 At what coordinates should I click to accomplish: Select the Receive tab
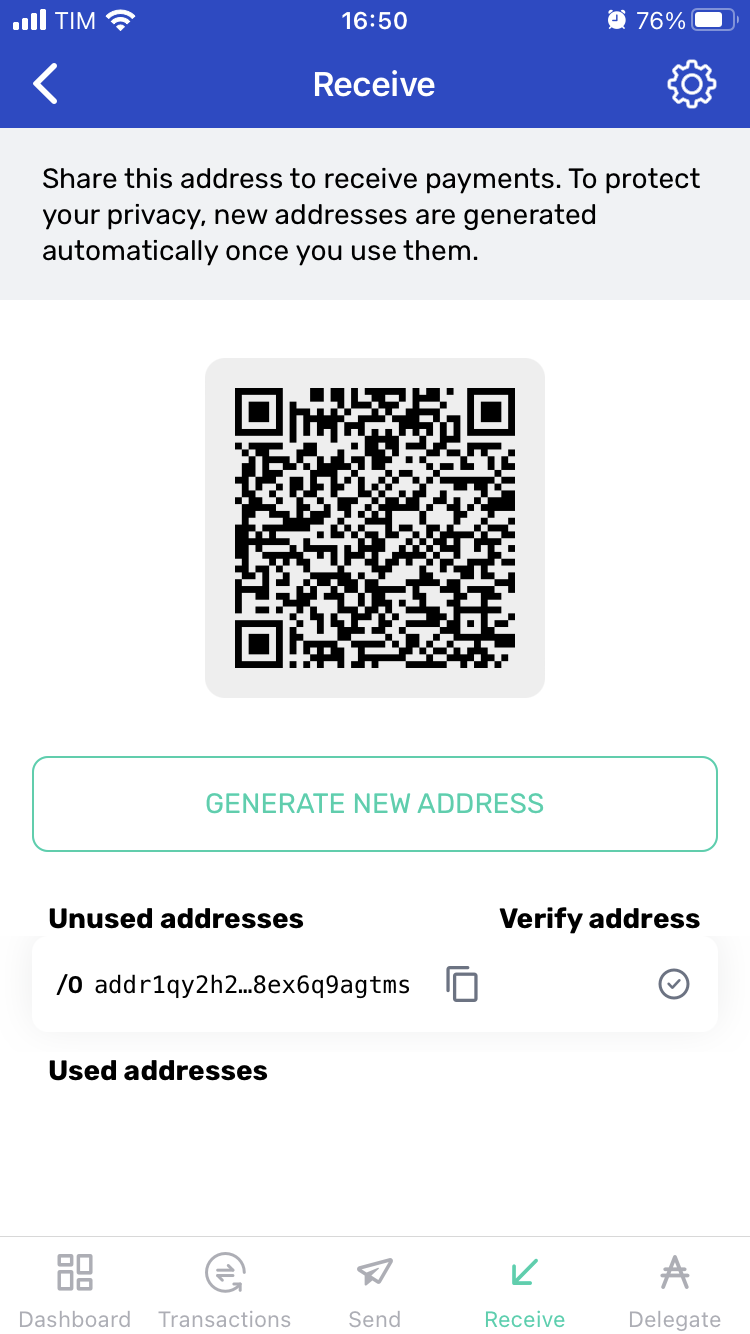tap(525, 1290)
